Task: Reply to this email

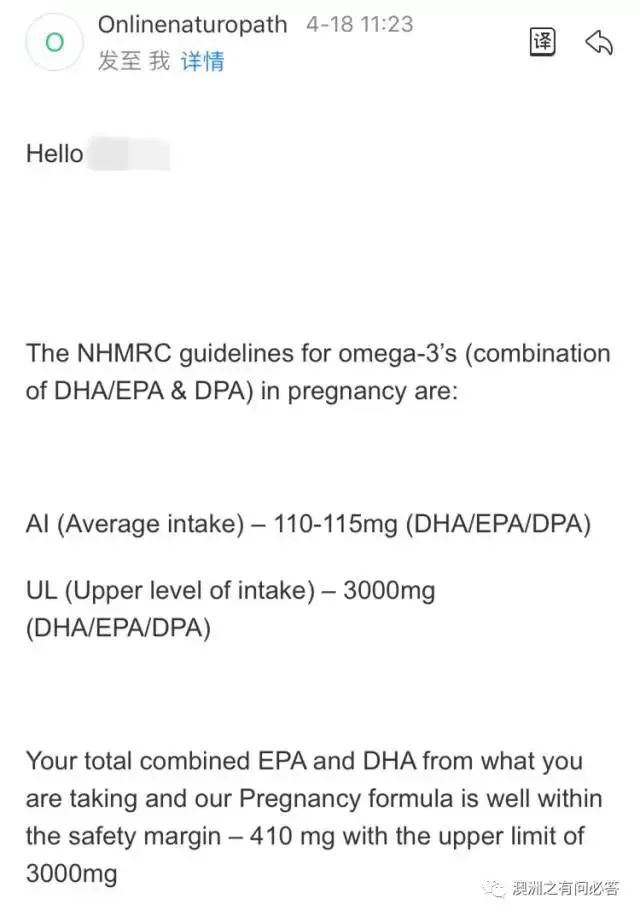Action: click(x=598, y=42)
